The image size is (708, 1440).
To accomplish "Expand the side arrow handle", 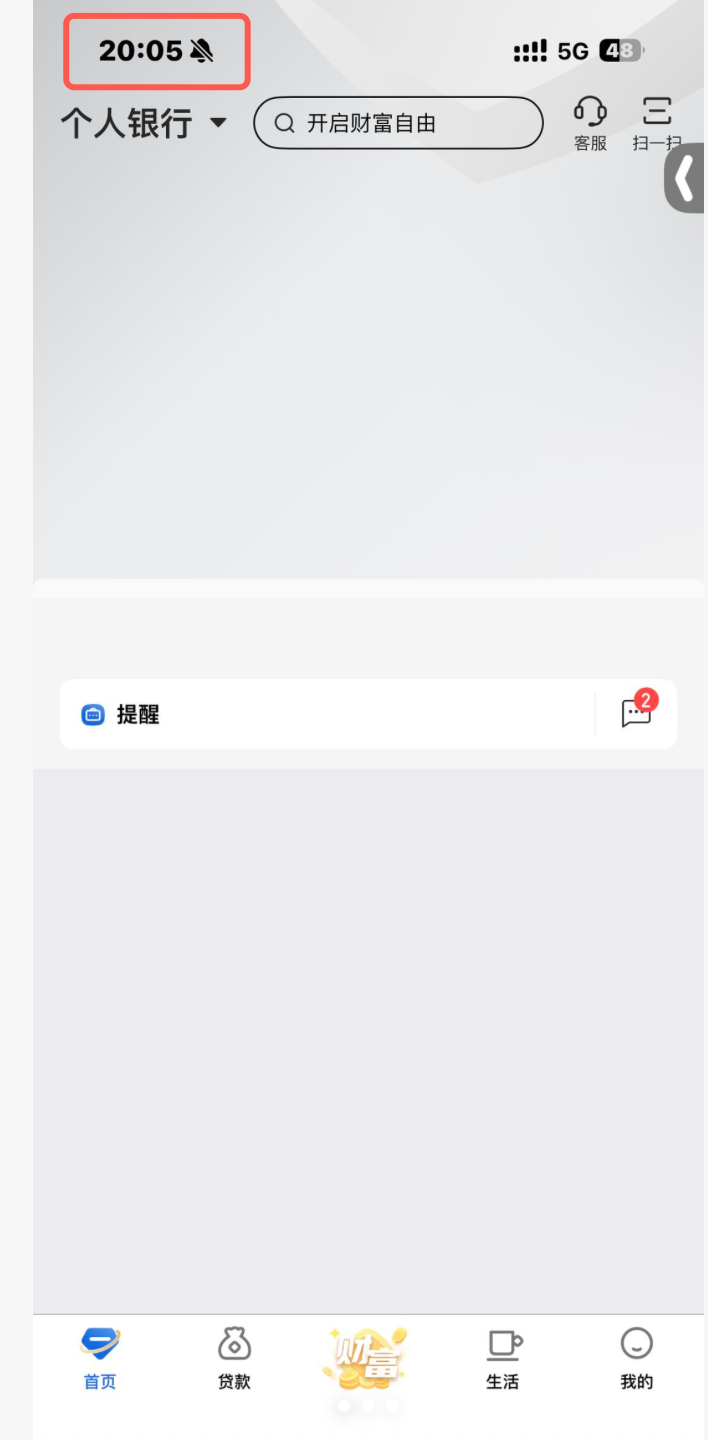I will (685, 179).
